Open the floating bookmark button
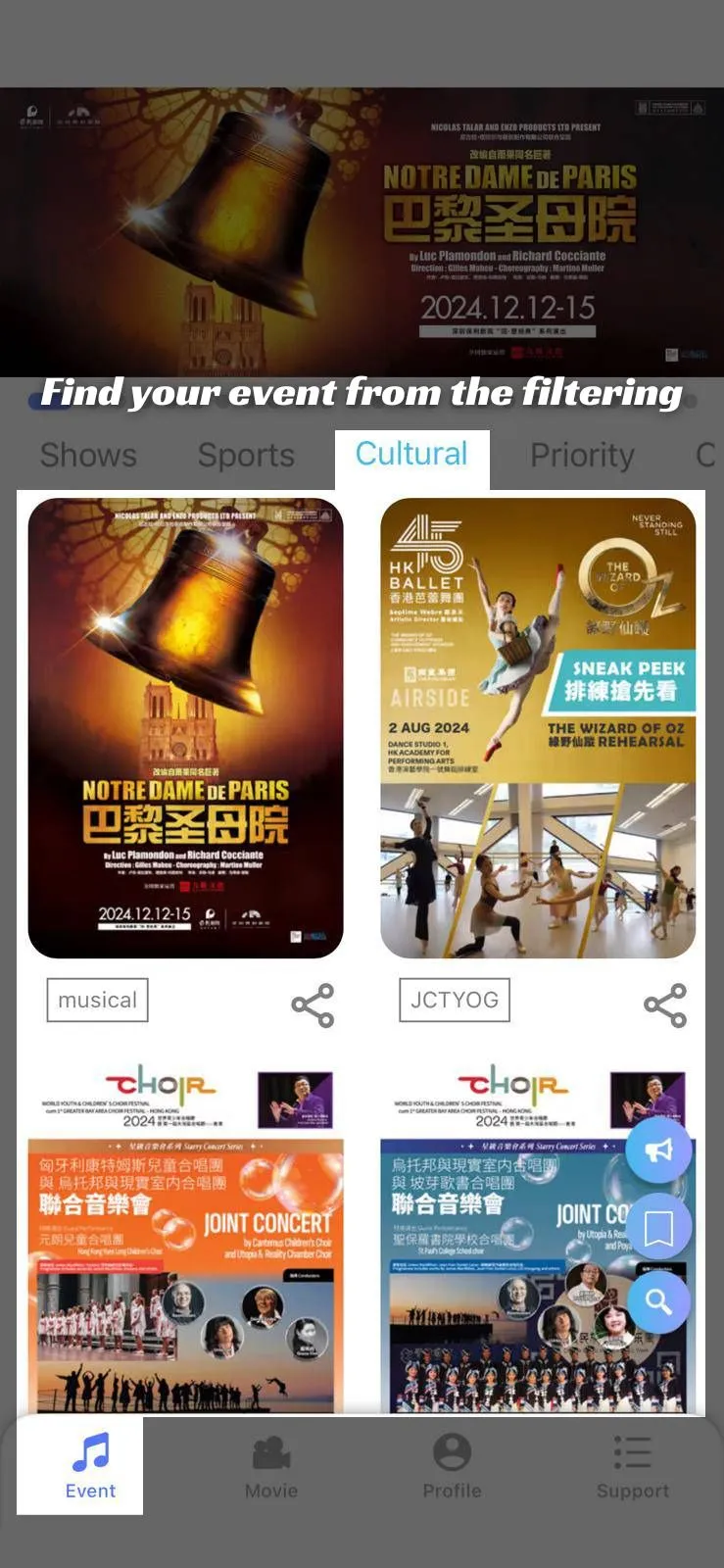724x1568 pixels. tap(658, 1227)
